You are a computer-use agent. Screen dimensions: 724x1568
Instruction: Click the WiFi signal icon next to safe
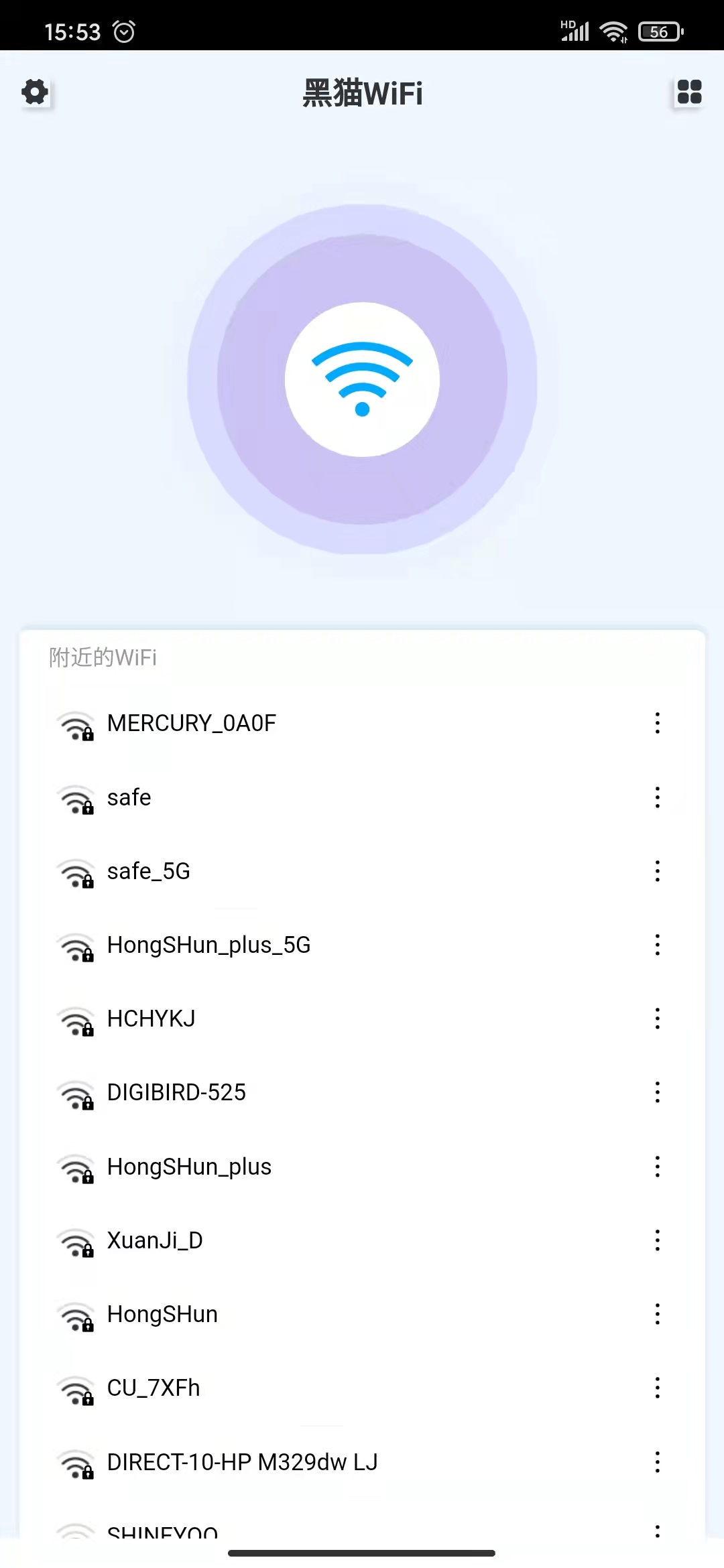[x=76, y=799]
